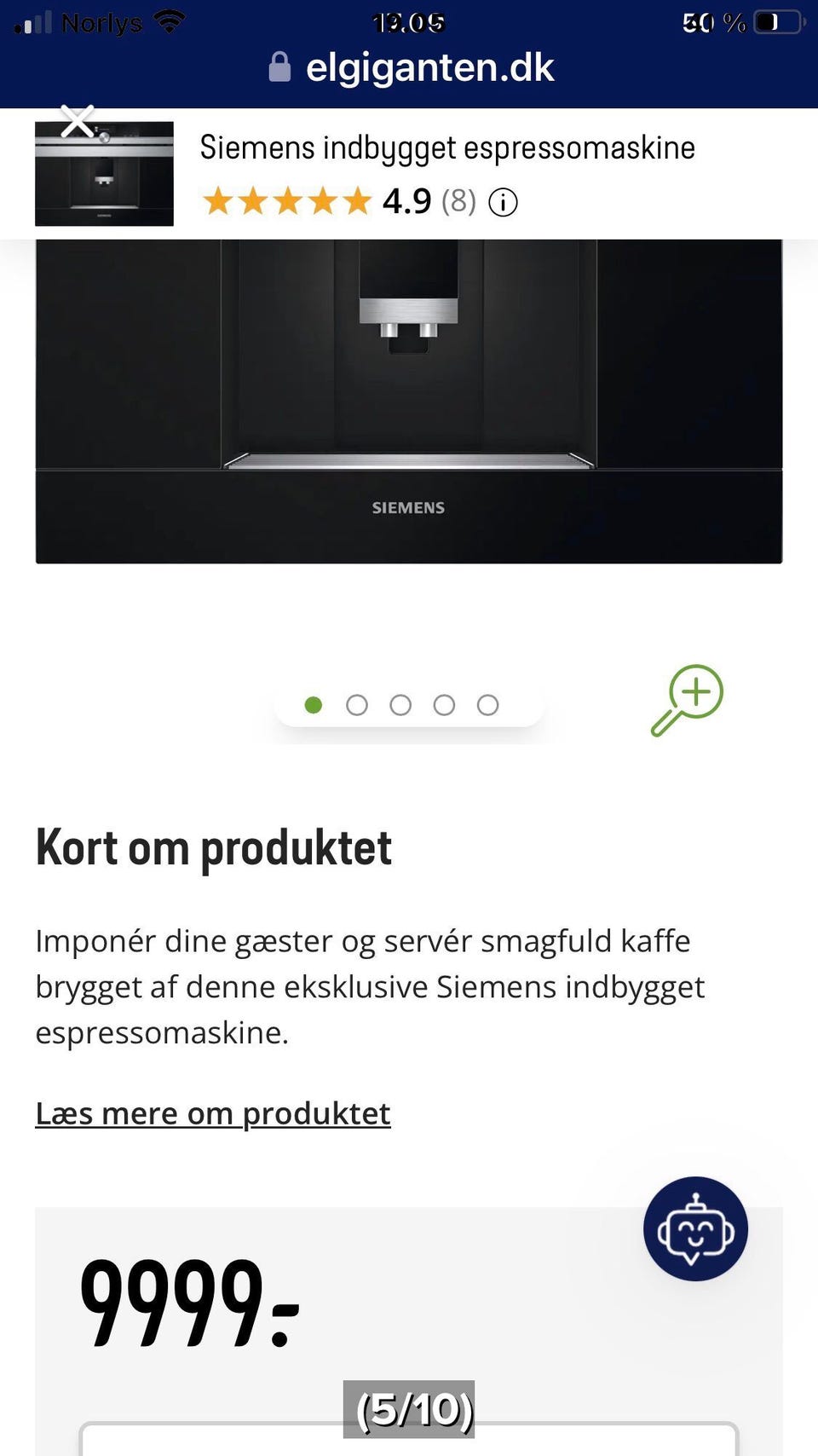Tap the elgiganten.dk address bar

pos(430,66)
